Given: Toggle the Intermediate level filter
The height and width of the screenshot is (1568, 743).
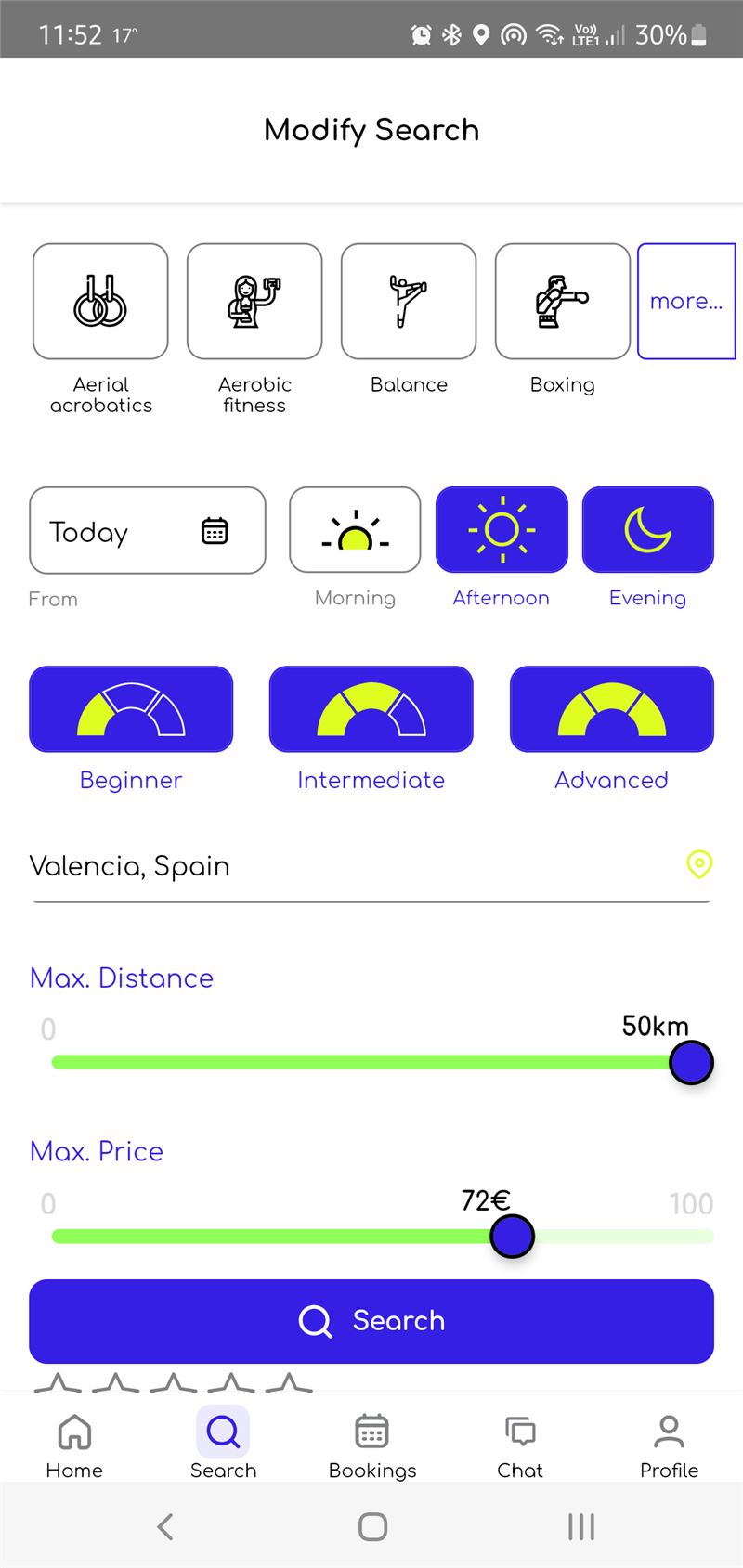Looking at the screenshot, I should (371, 709).
